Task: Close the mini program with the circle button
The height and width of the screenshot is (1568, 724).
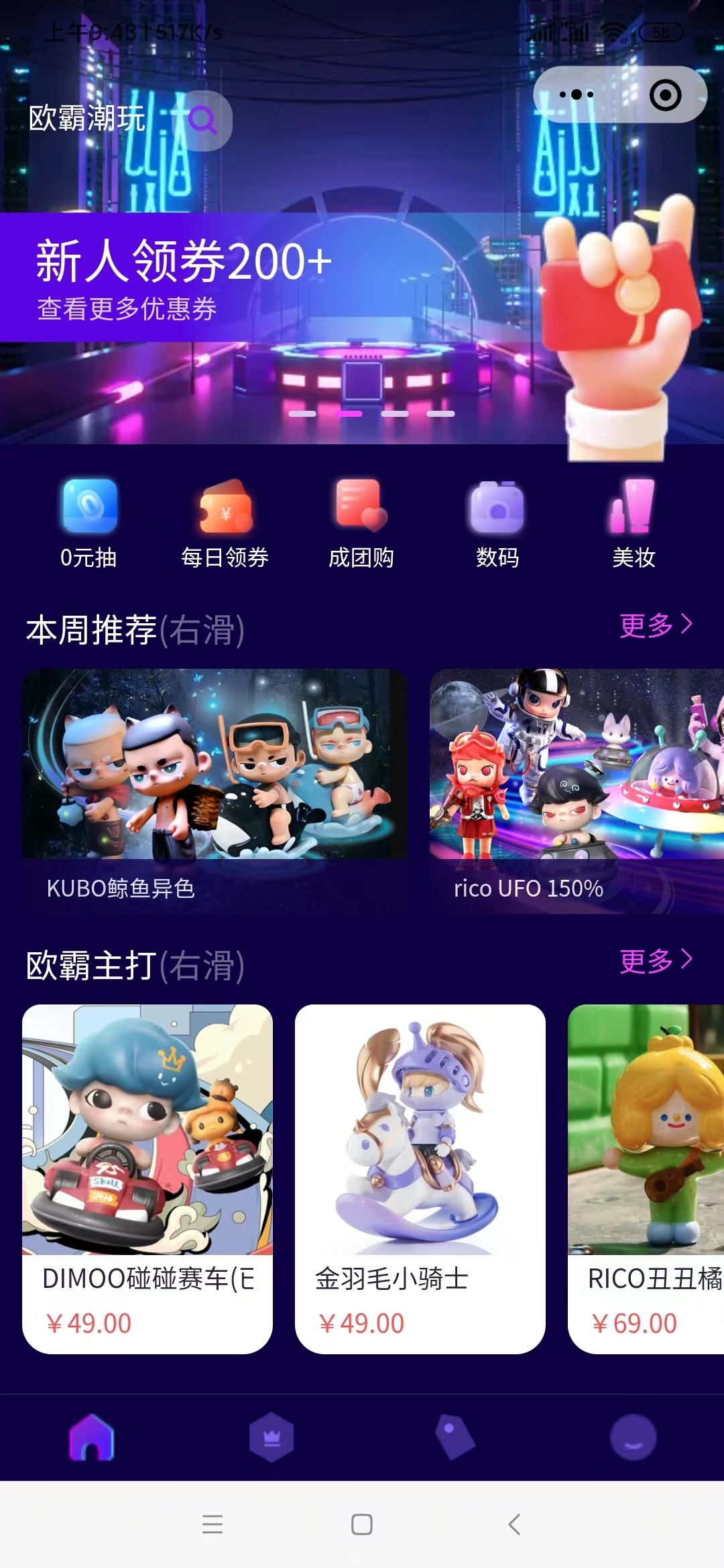Action: point(665,95)
